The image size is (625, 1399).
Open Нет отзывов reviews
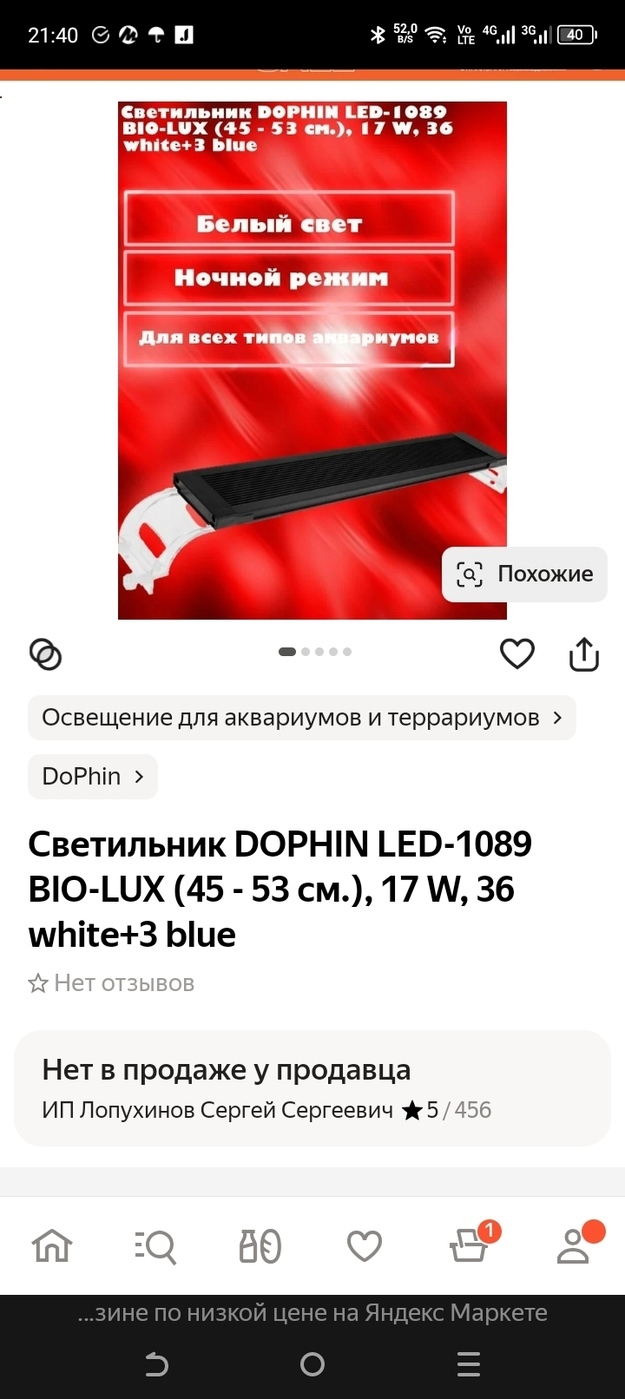pyautogui.click(x=111, y=983)
